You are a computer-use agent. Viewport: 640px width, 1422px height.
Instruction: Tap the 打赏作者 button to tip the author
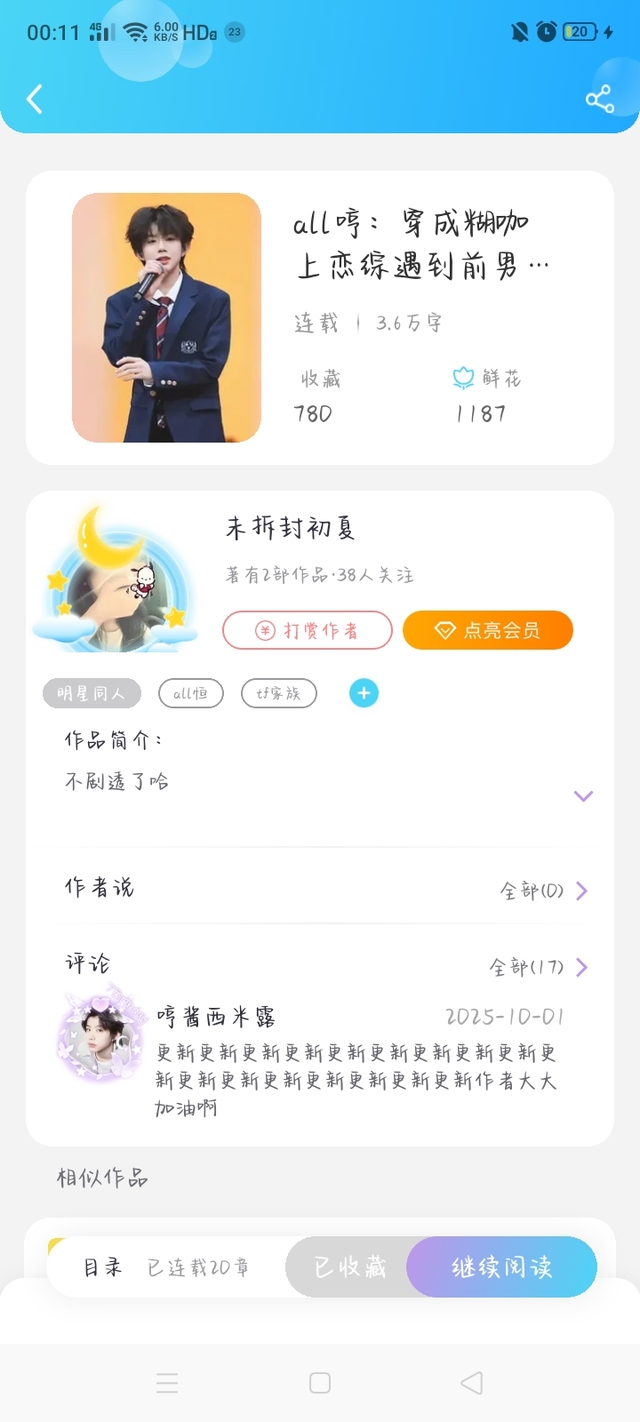pos(308,630)
